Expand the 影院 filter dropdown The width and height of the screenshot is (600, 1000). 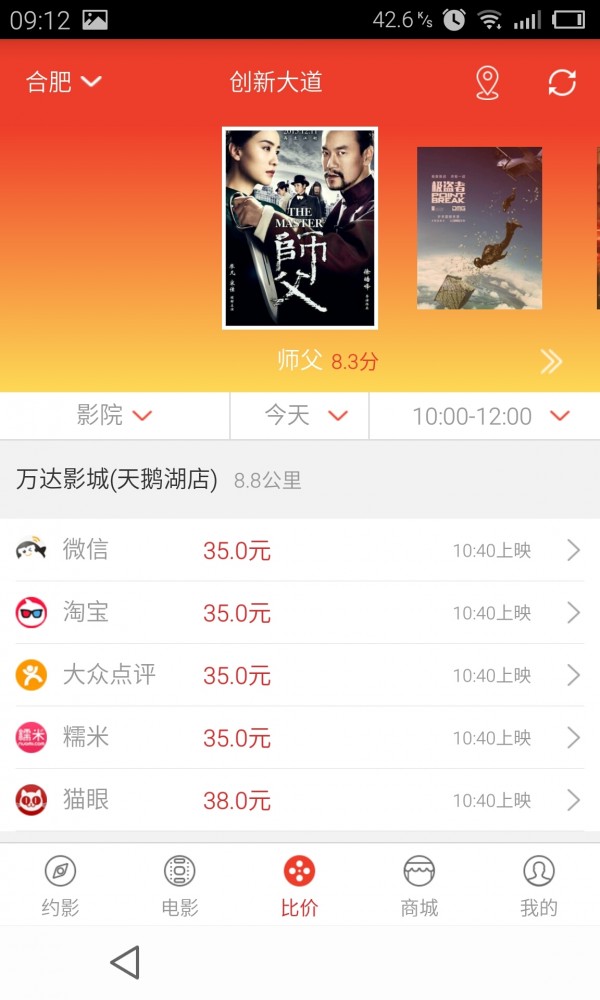point(114,415)
